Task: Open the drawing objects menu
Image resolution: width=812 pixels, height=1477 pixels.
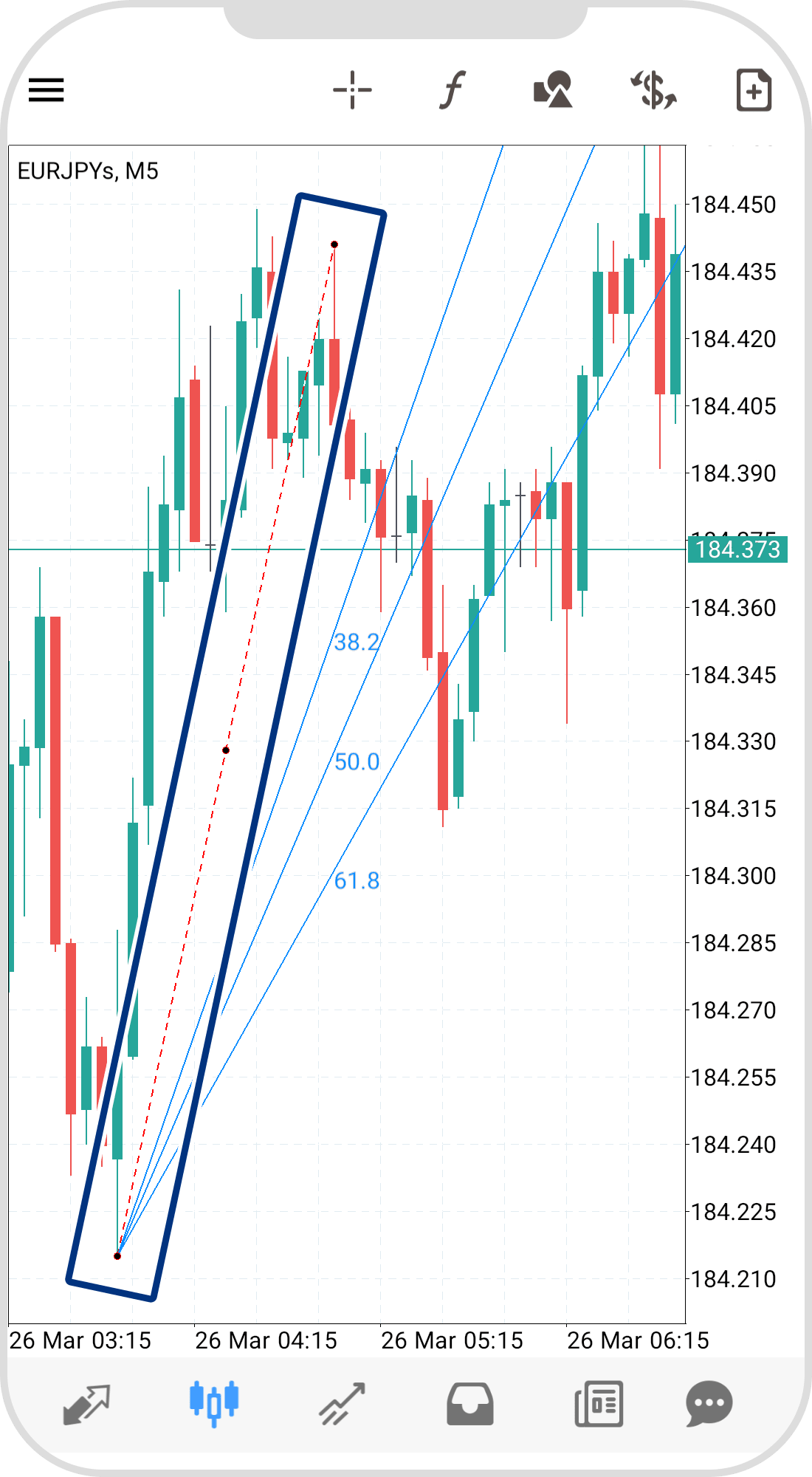Action: click(x=553, y=90)
